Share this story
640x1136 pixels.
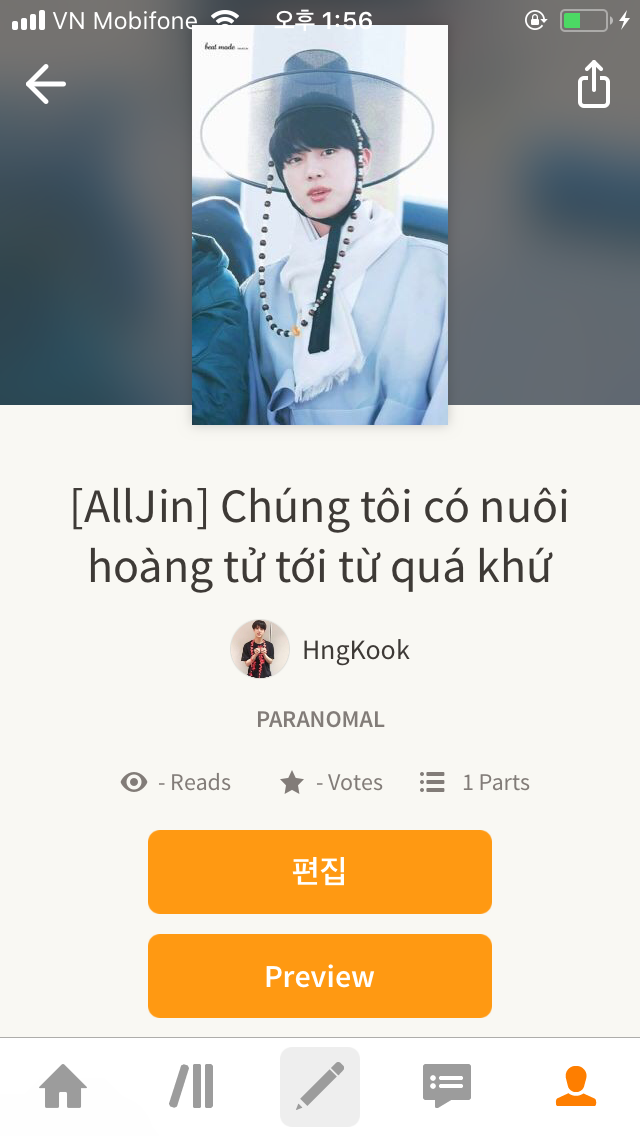(x=594, y=84)
